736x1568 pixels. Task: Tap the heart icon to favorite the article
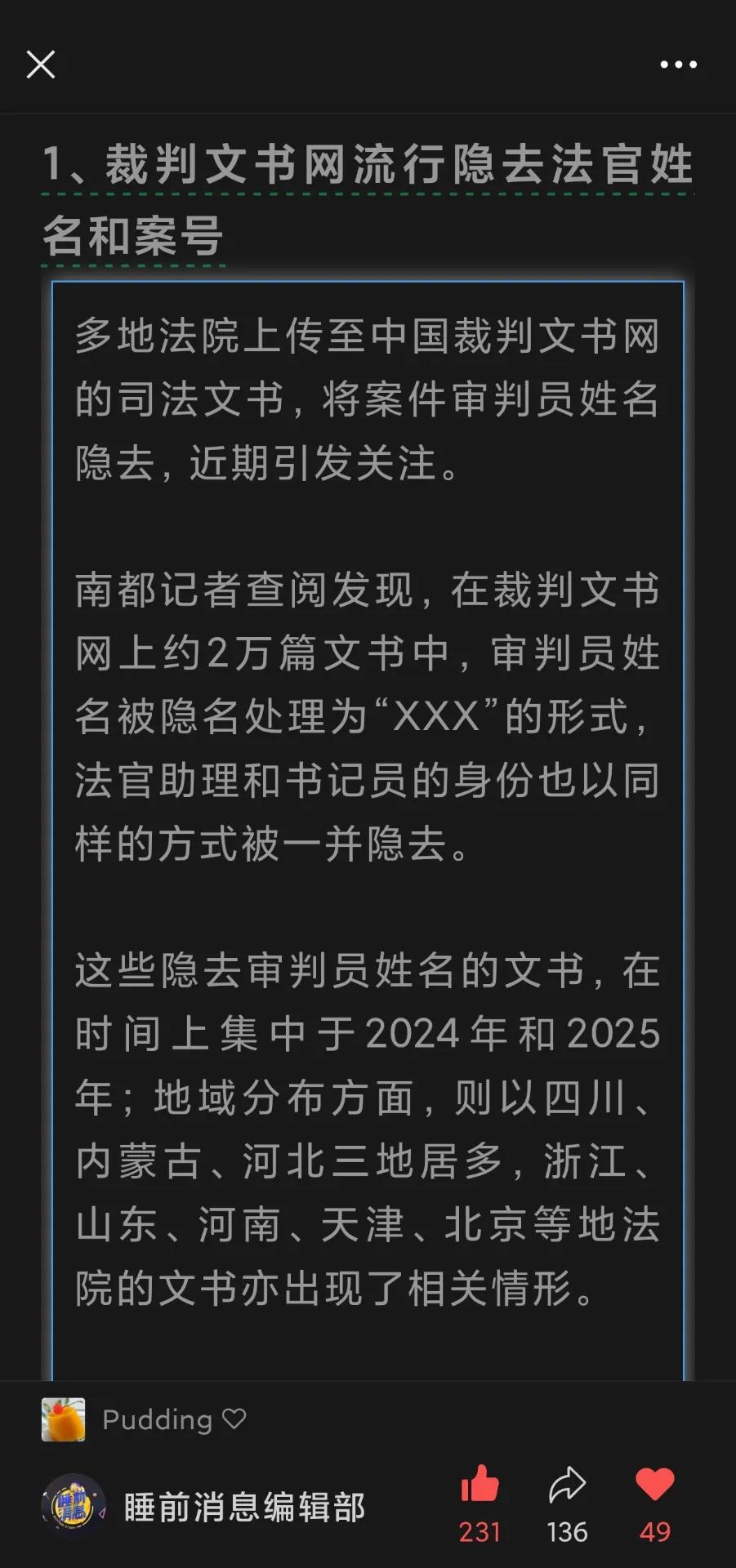coord(654,1486)
